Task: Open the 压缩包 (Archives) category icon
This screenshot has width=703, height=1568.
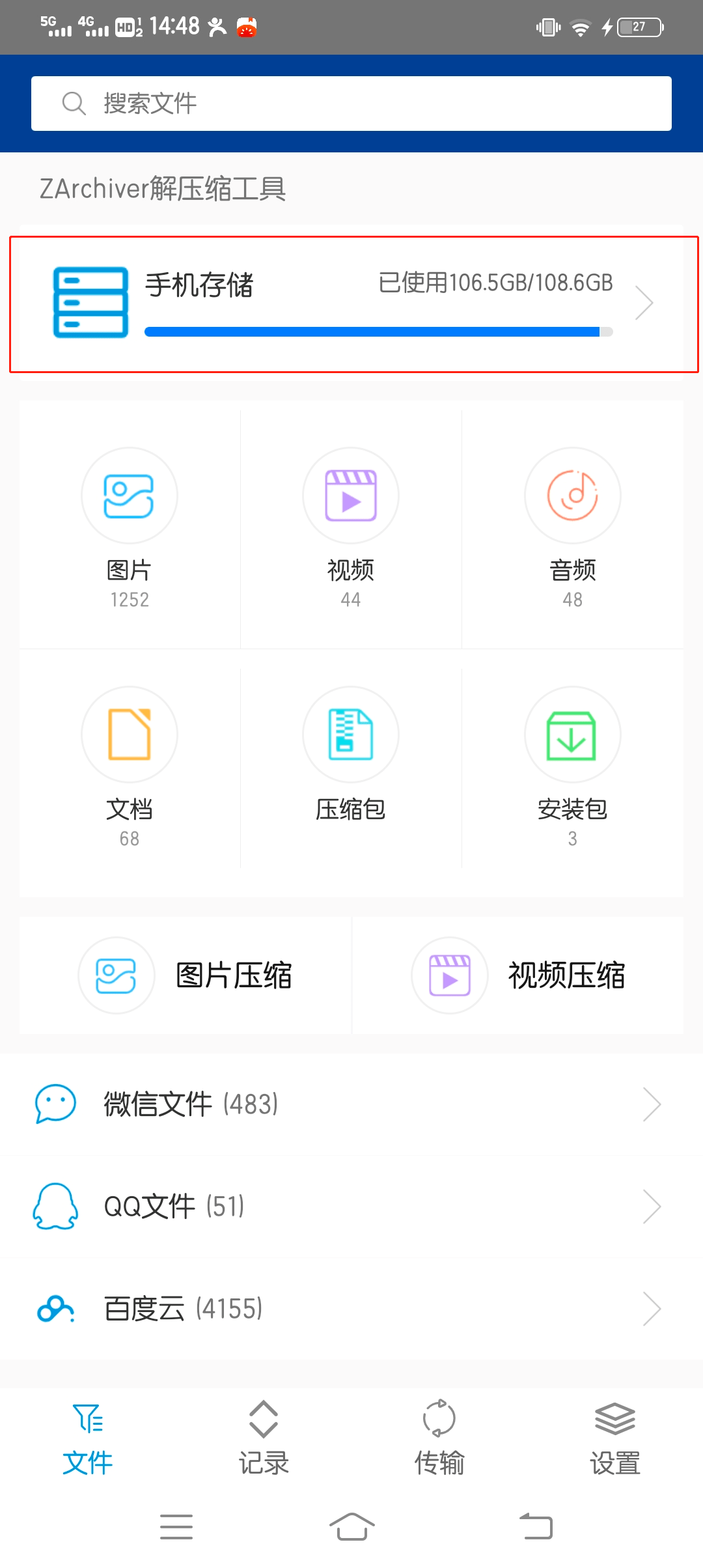Action: [351, 734]
